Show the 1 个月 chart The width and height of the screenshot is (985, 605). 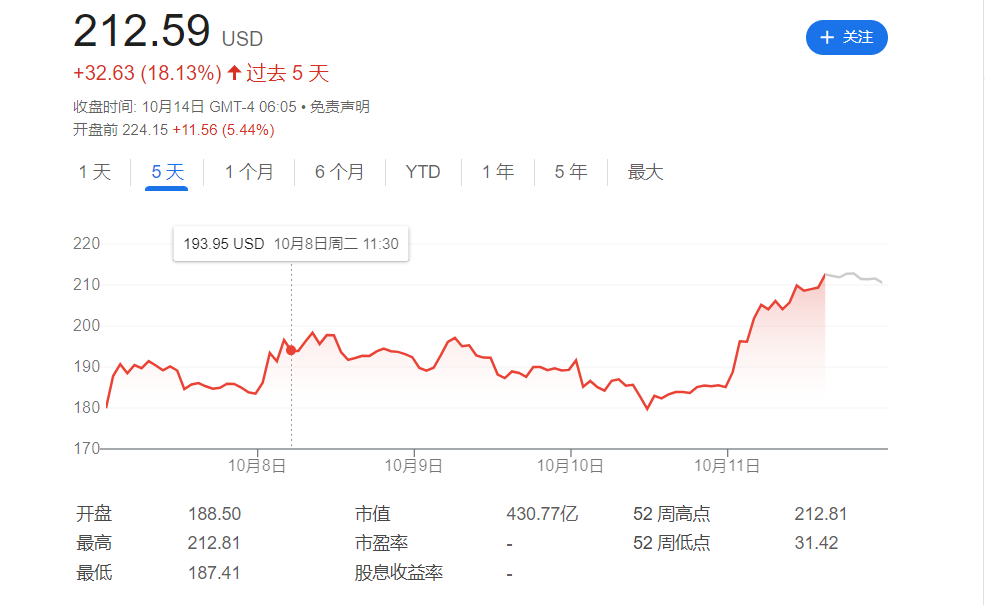(x=249, y=172)
